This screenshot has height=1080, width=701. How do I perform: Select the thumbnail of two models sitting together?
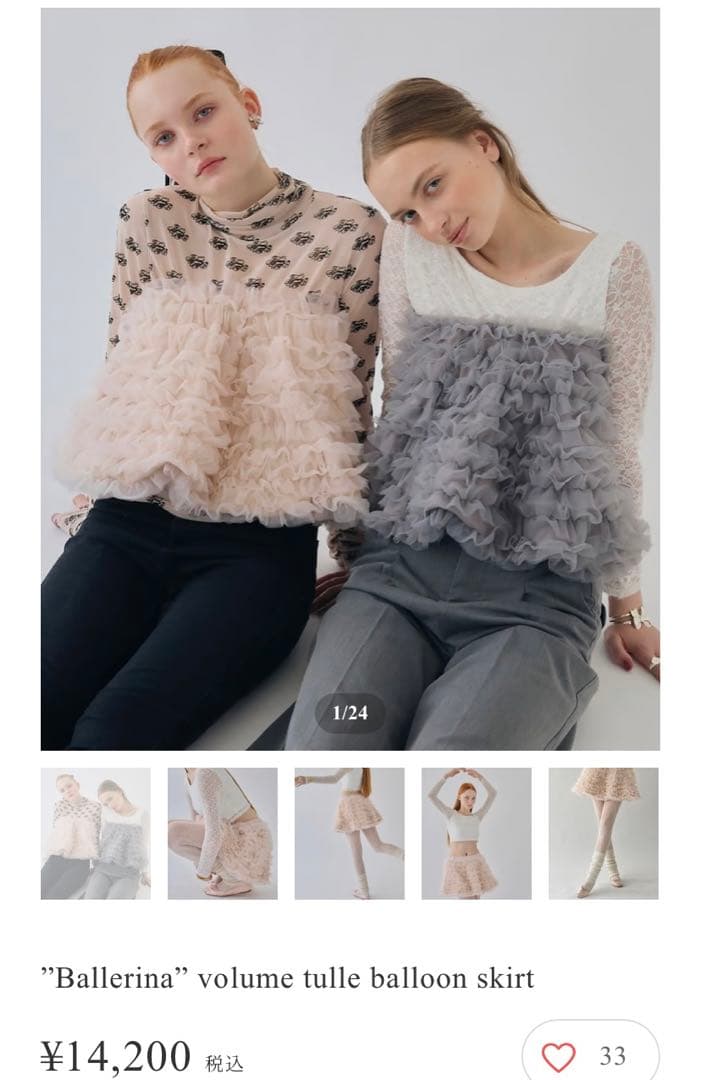96,833
